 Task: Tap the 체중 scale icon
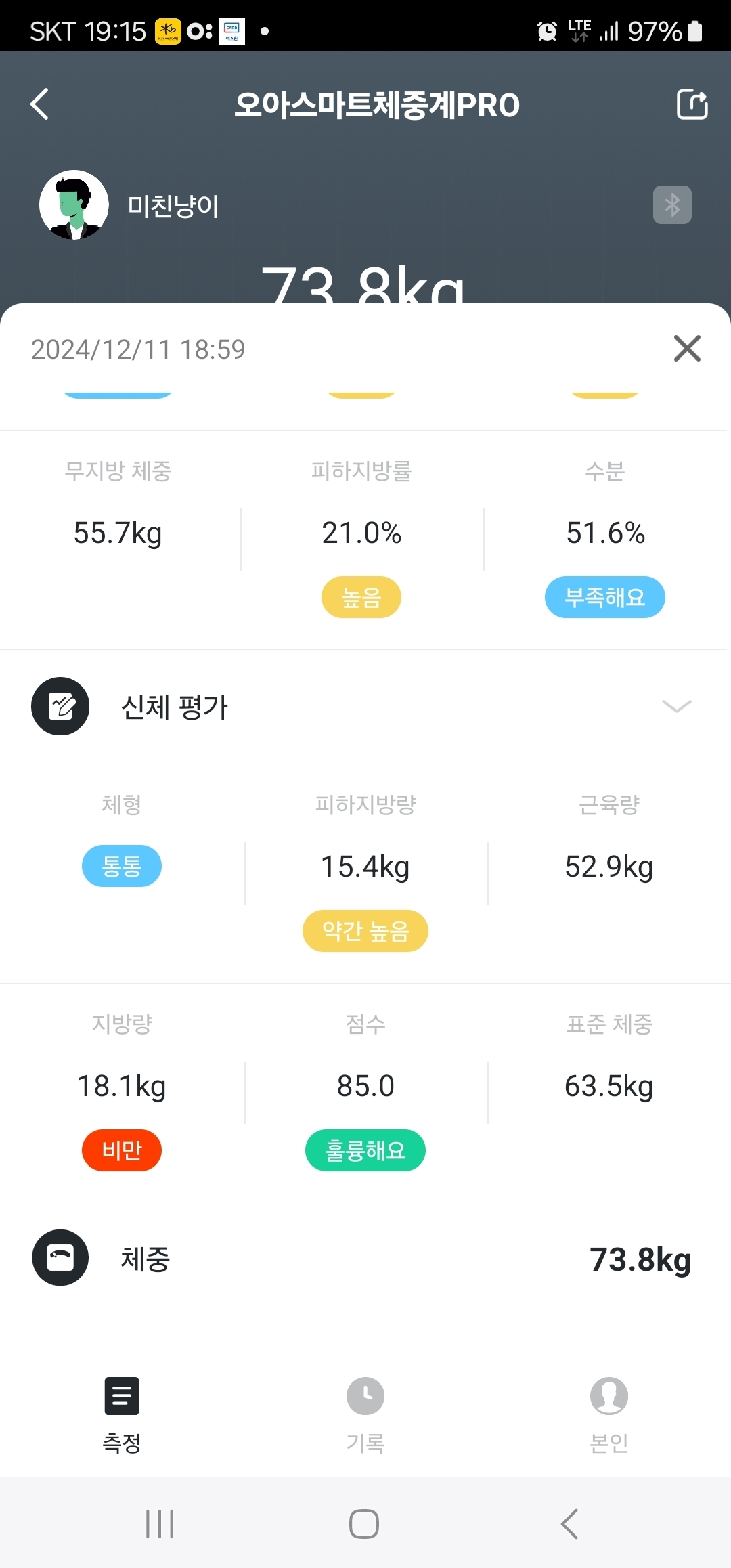tap(60, 1257)
